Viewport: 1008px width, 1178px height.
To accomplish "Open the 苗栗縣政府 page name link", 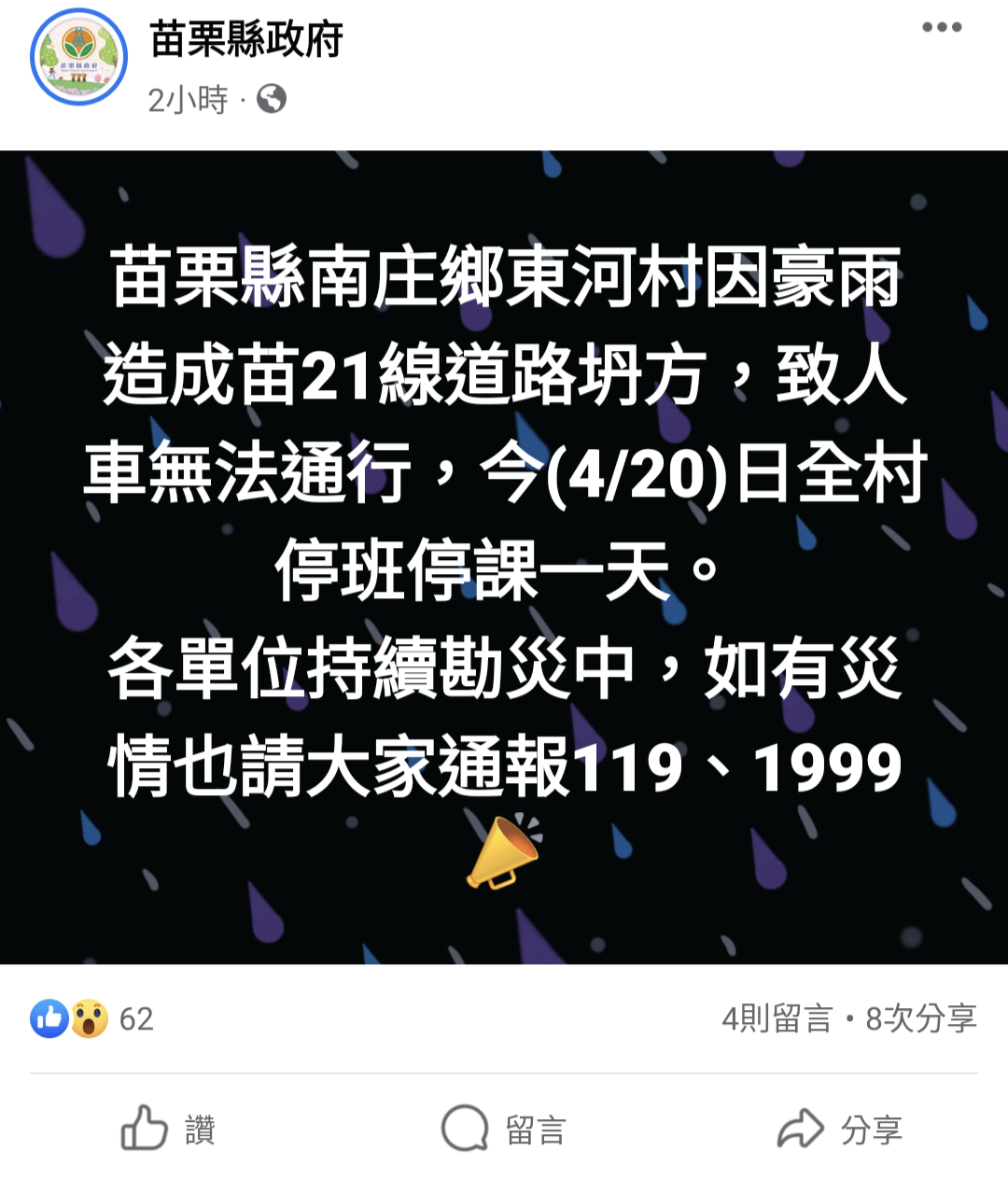I will (x=246, y=40).
